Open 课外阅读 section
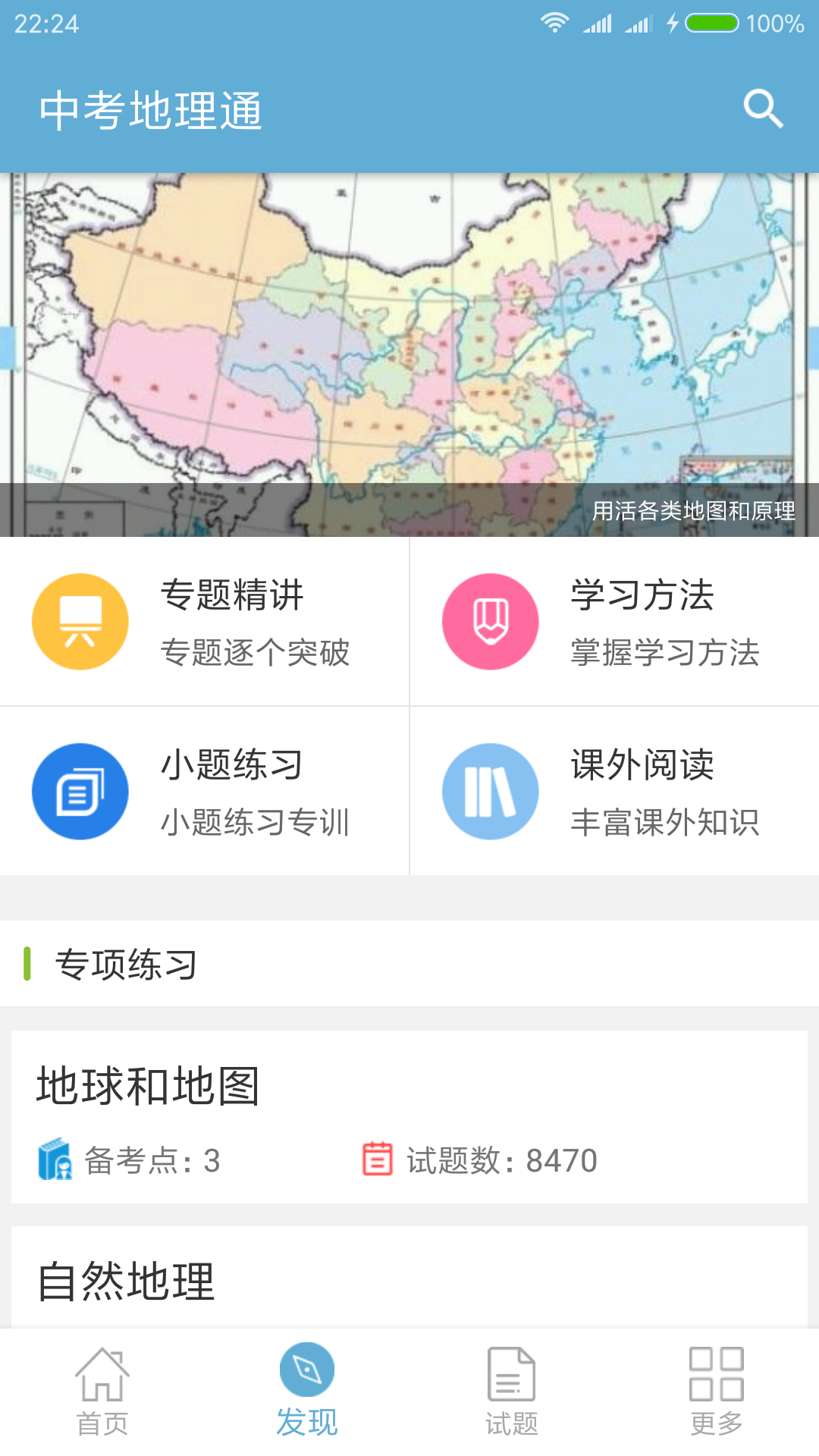The width and height of the screenshot is (819, 1456). coord(615,791)
